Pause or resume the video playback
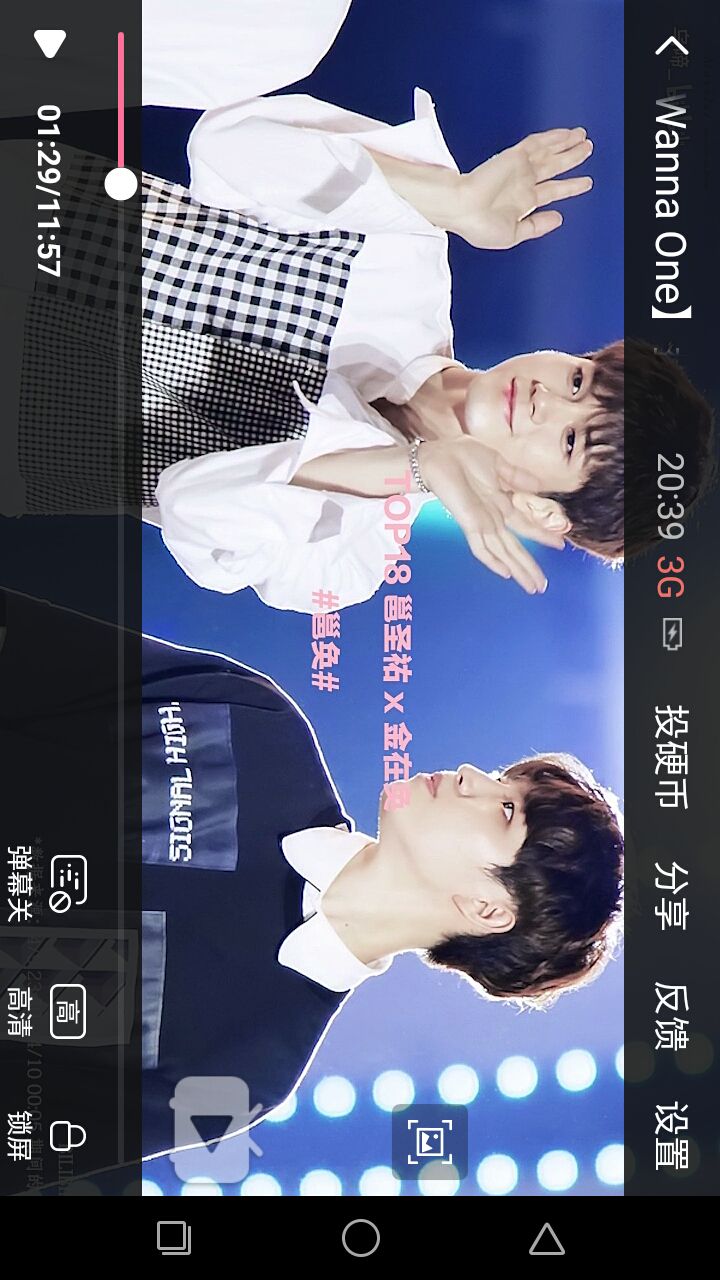The image size is (720, 1280). tap(49, 43)
